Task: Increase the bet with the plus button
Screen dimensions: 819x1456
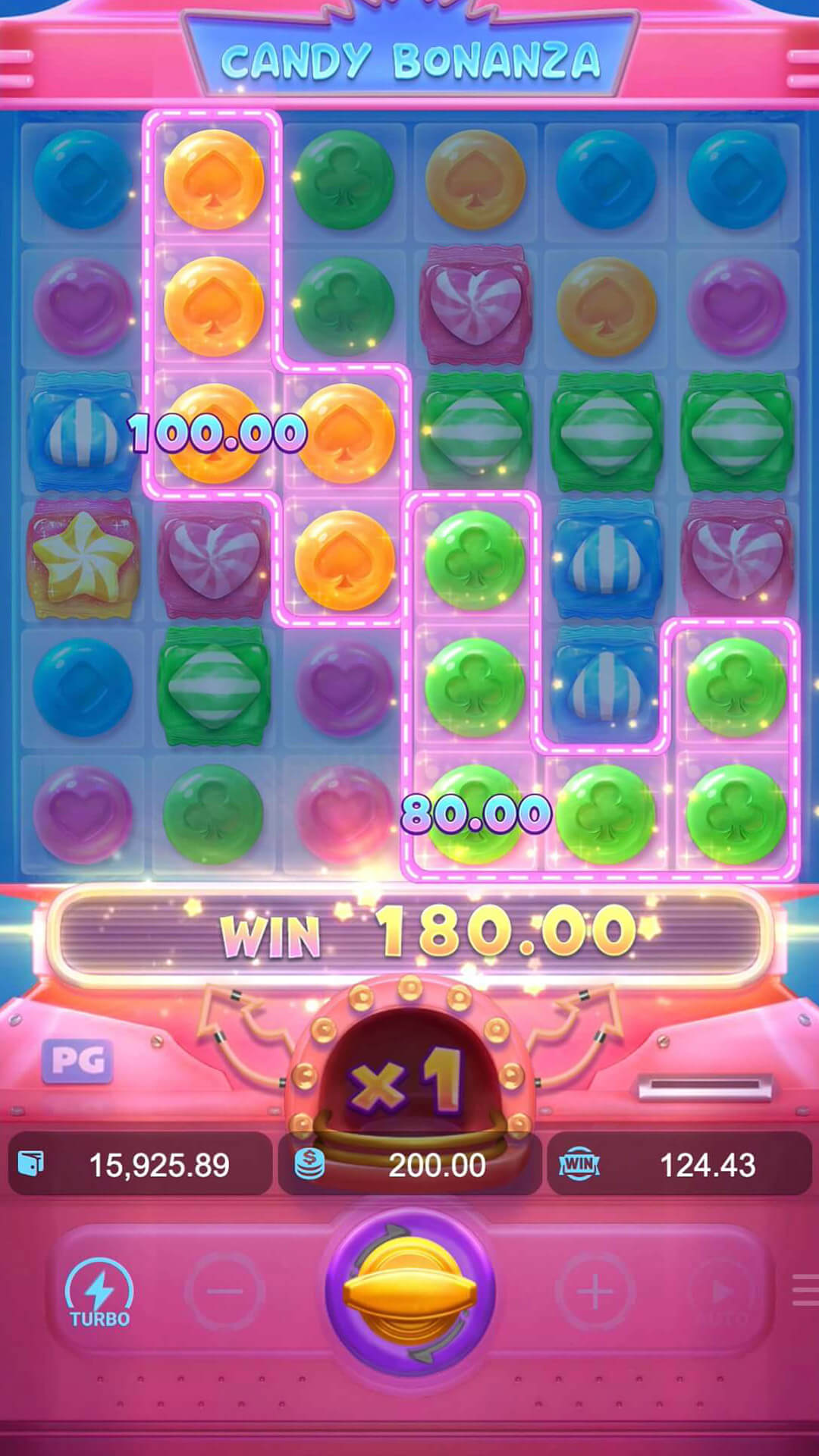Action: [x=595, y=1291]
